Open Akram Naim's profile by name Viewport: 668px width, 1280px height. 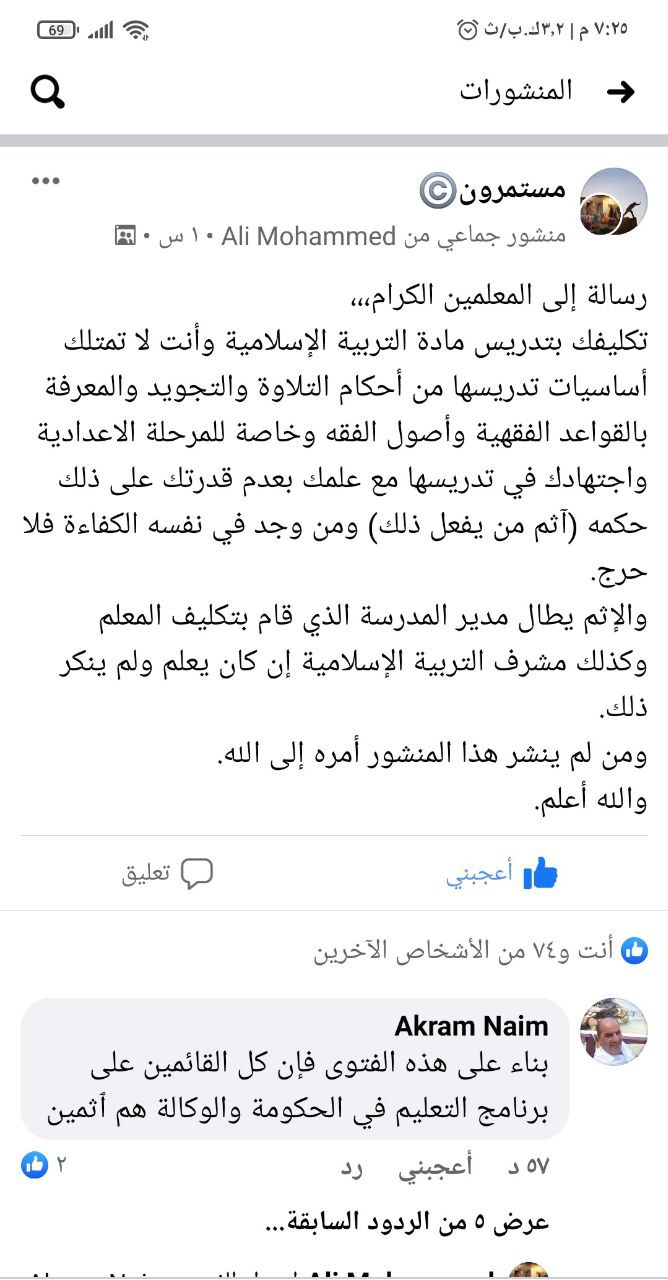(x=471, y=1026)
